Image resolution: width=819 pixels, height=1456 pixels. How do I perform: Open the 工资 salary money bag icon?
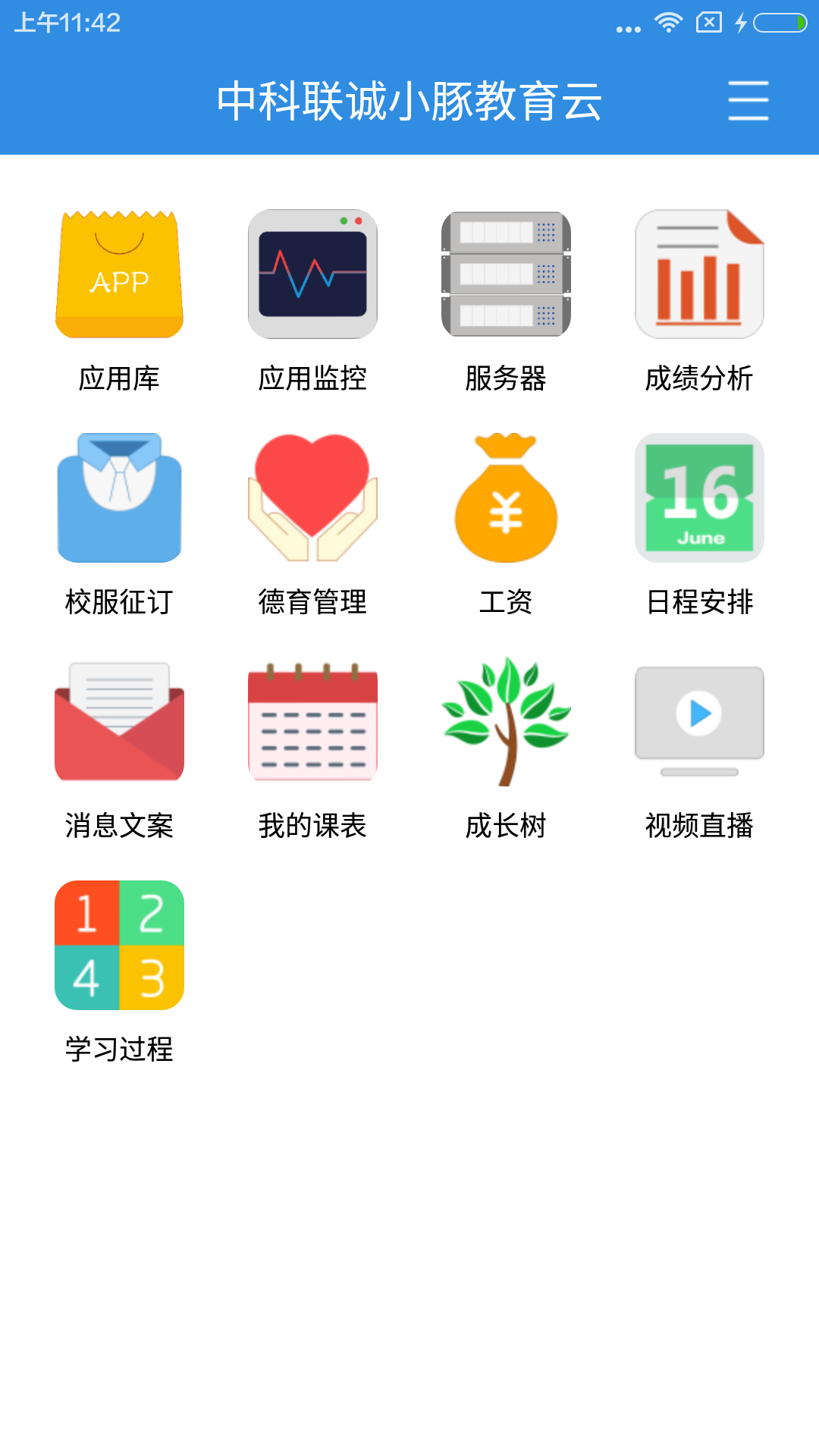pos(506,497)
